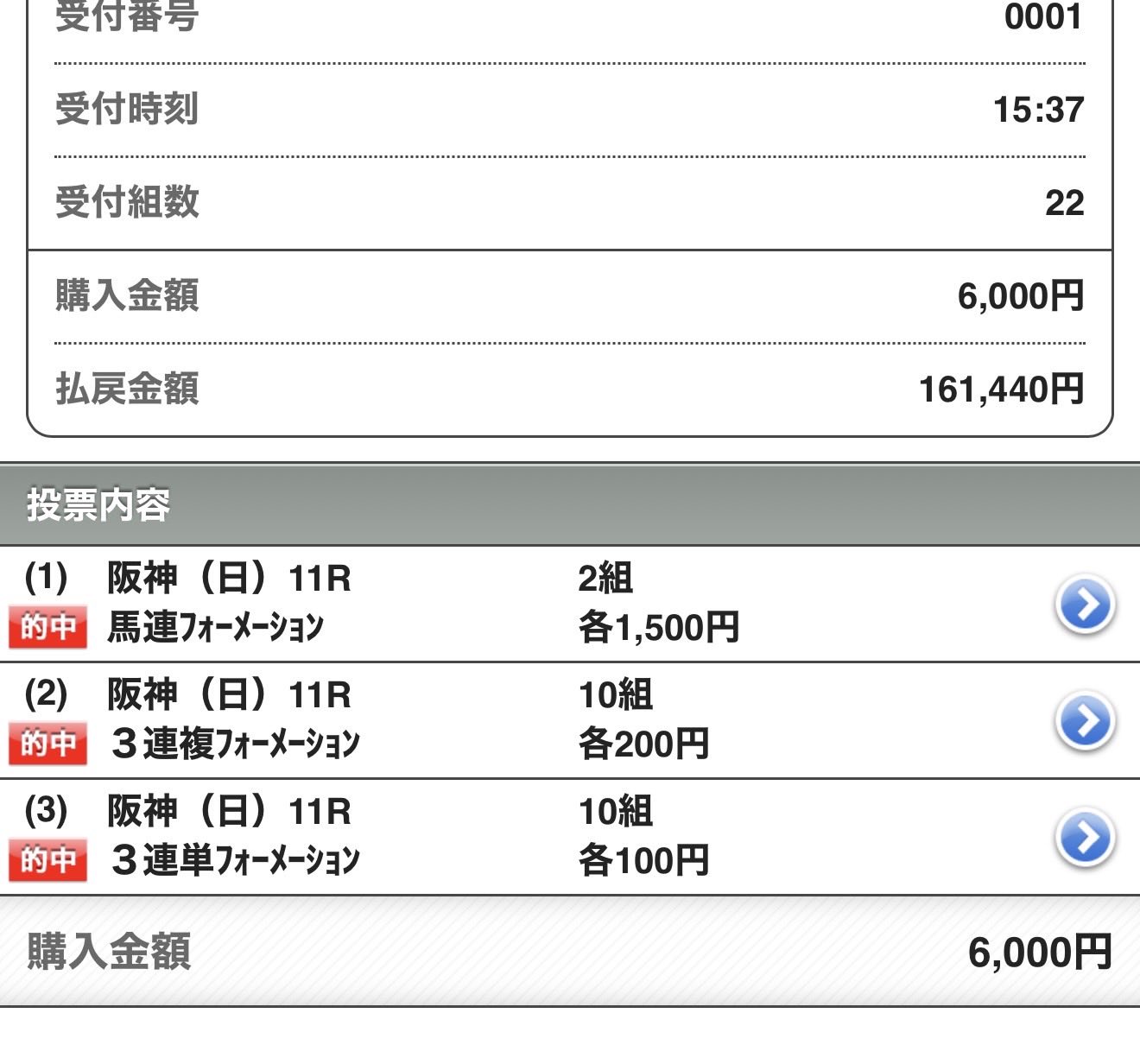The height and width of the screenshot is (1064, 1140).
Task: Open details of the 3連複フォーメーション bet
Action: [x=1085, y=721]
